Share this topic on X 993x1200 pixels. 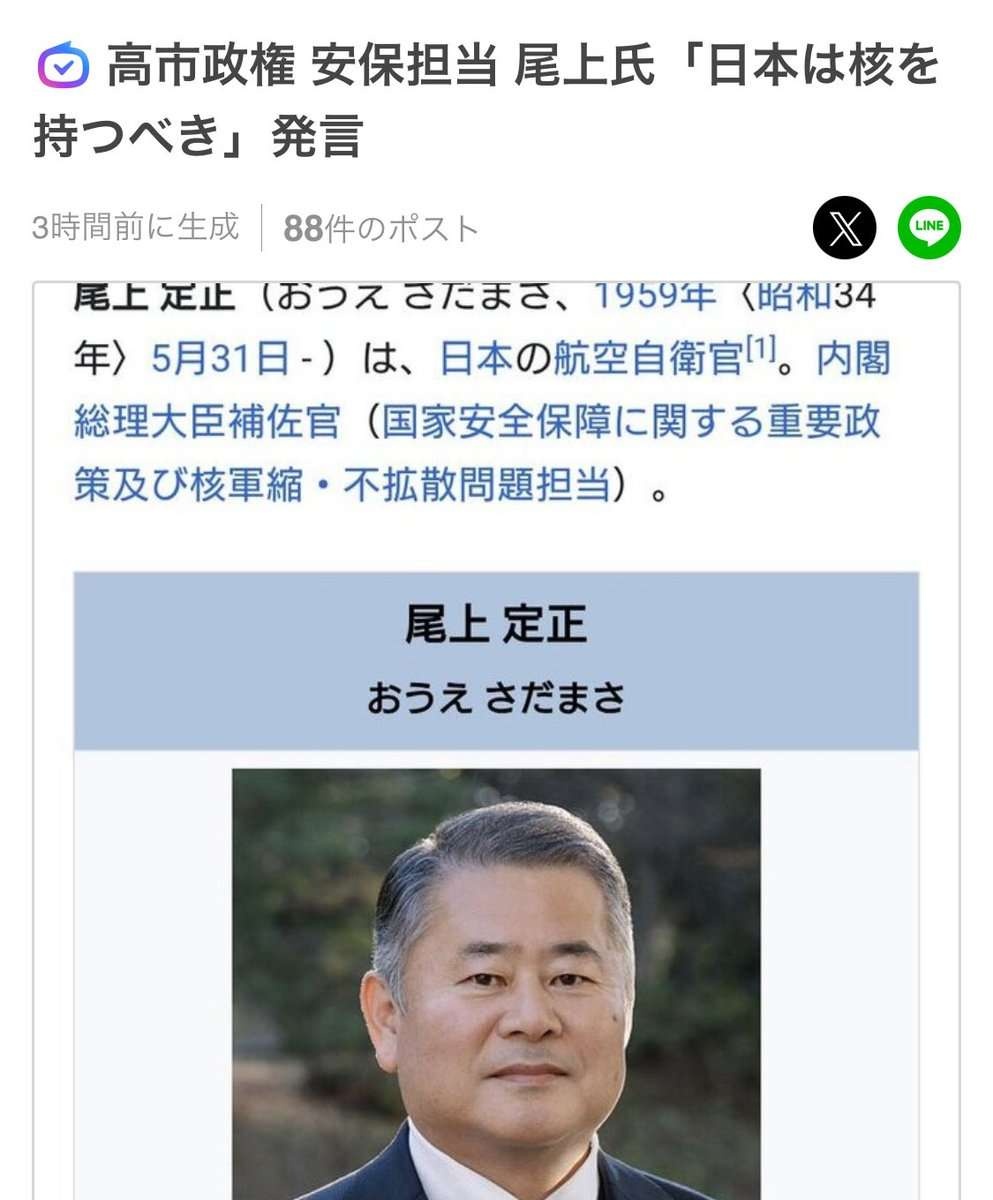(844, 228)
